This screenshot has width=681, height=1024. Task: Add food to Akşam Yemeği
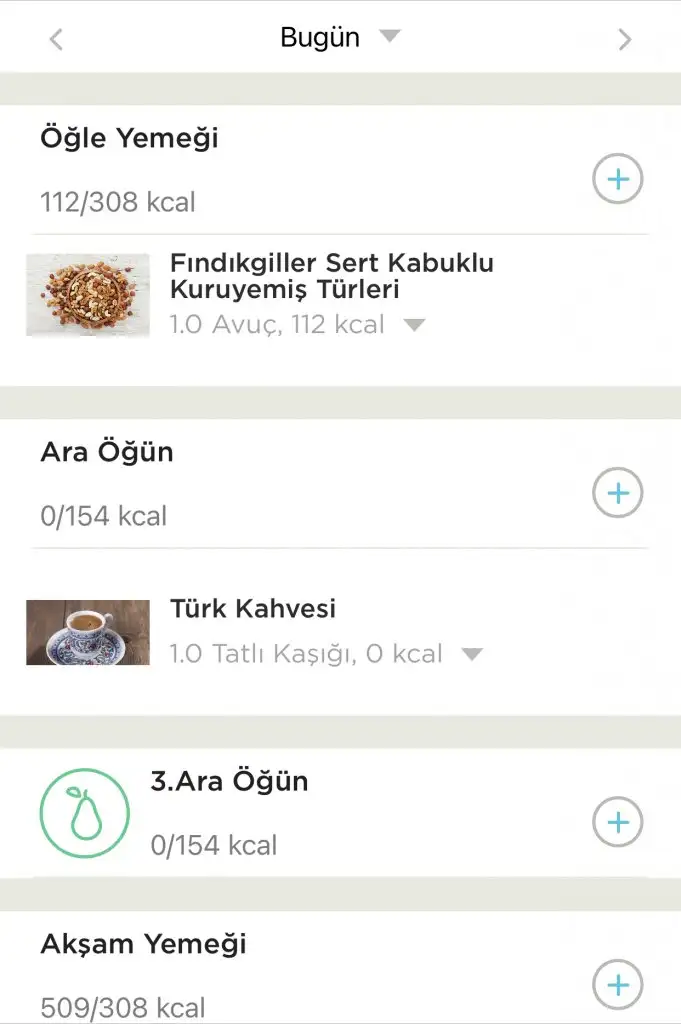[x=617, y=985]
